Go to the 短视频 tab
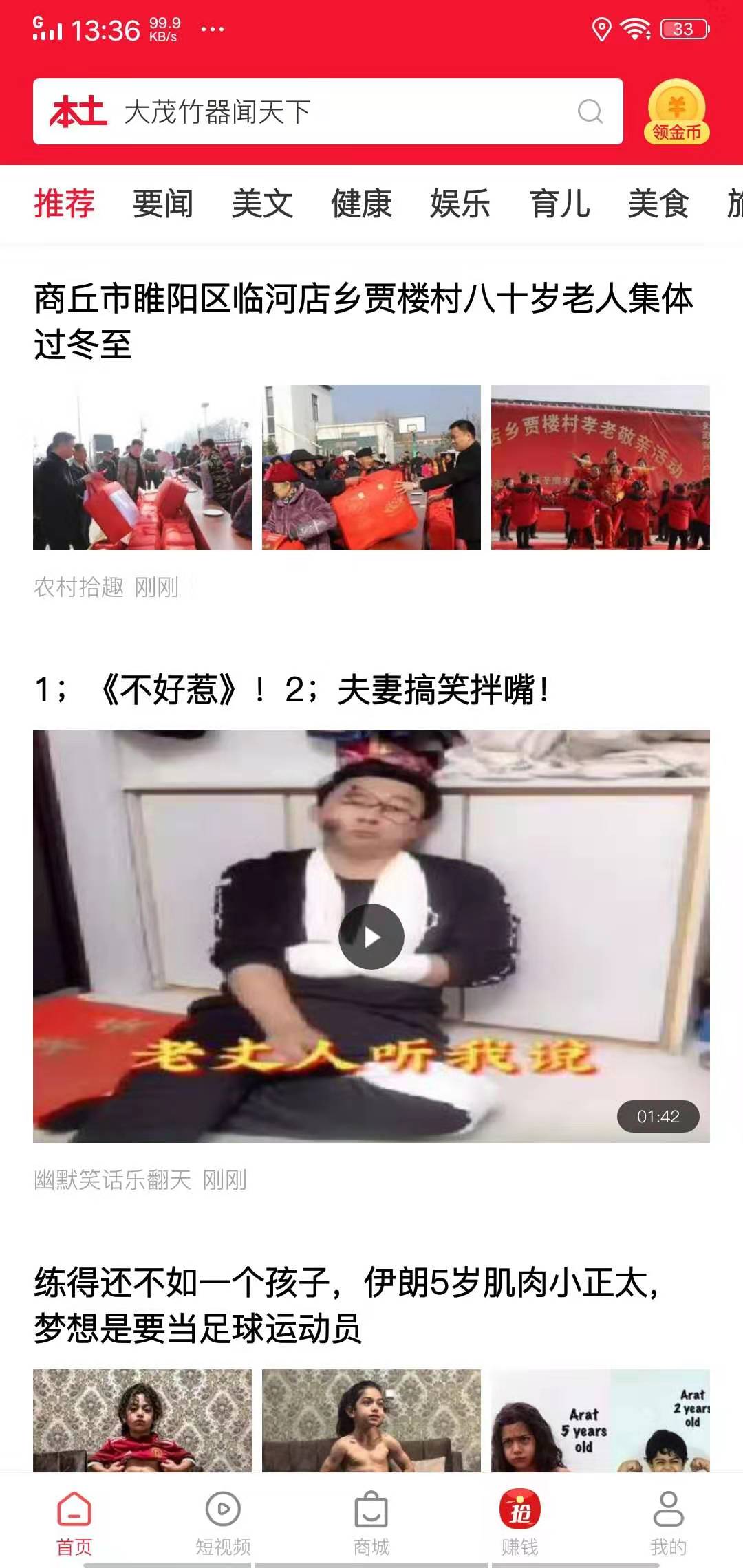The height and width of the screenshot is (1568, 743). pos(223,1523)
